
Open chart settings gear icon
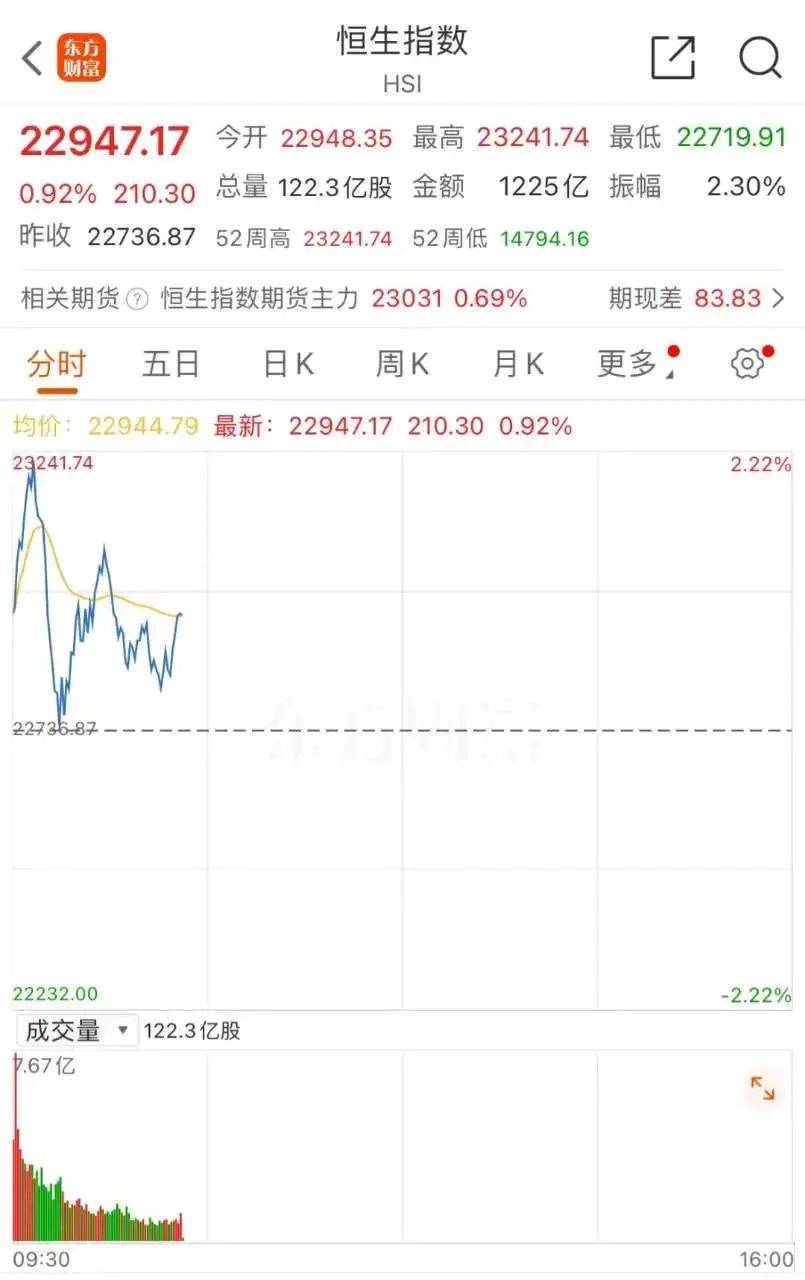(x=747, y=365)
